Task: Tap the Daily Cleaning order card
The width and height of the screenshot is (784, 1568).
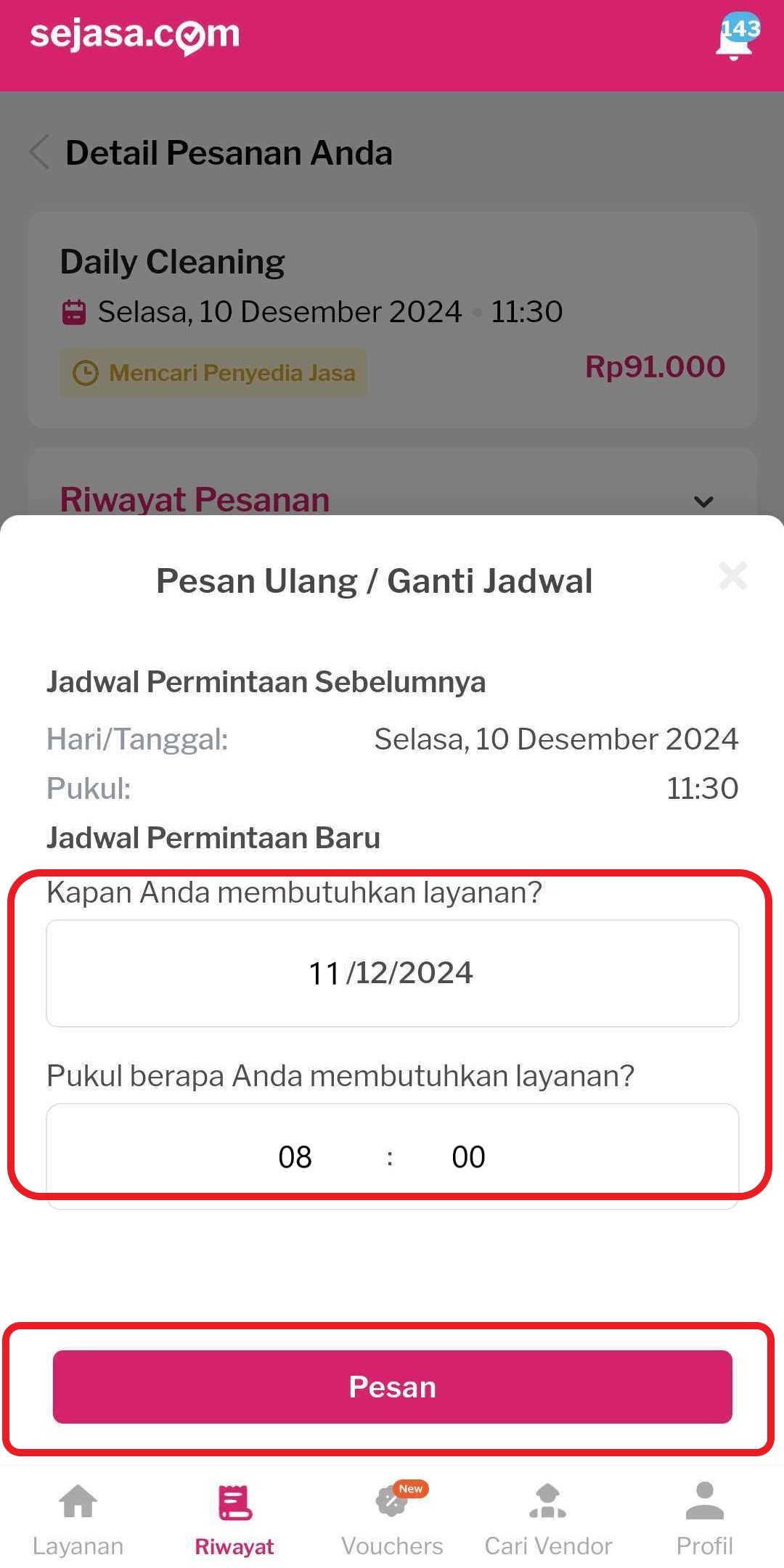Action: (392, 319)
